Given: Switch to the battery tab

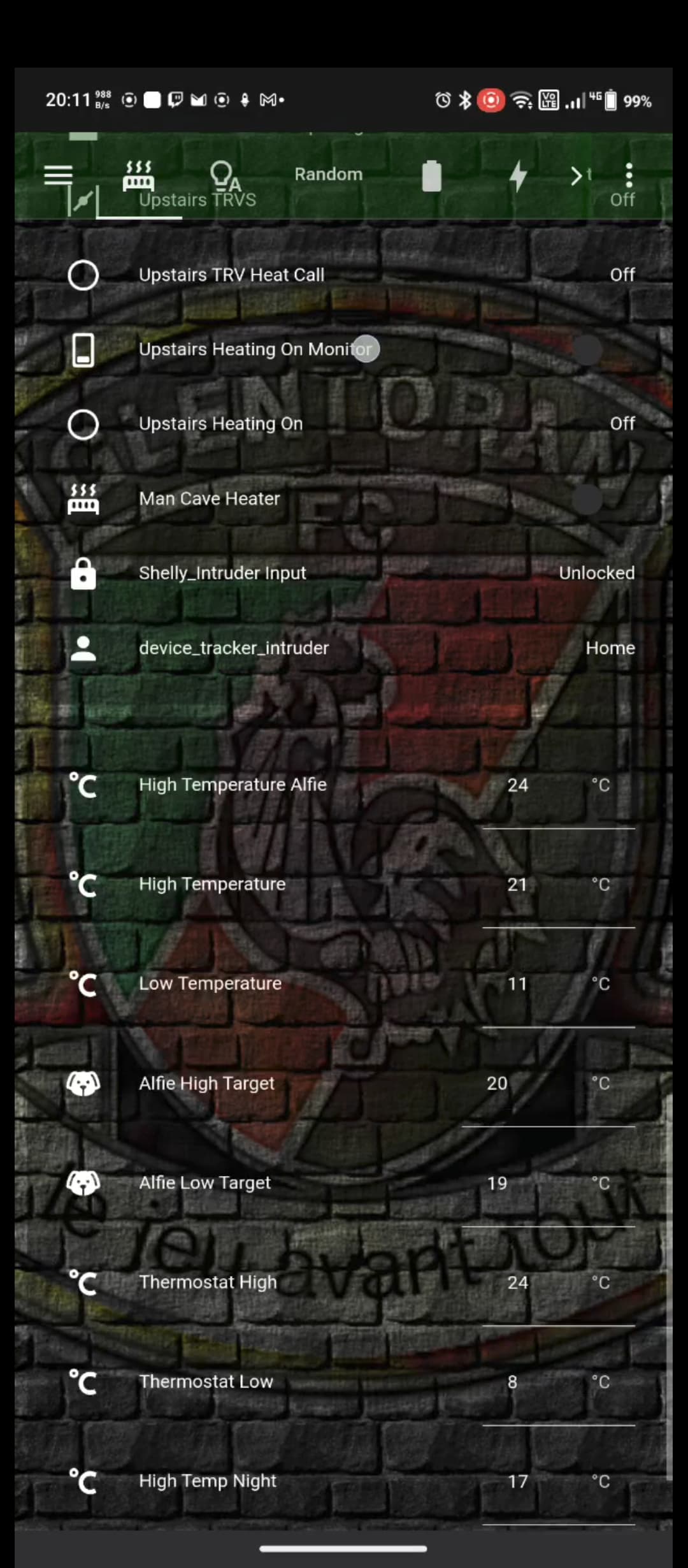Looking at the screenshot, I should point(431,176).
